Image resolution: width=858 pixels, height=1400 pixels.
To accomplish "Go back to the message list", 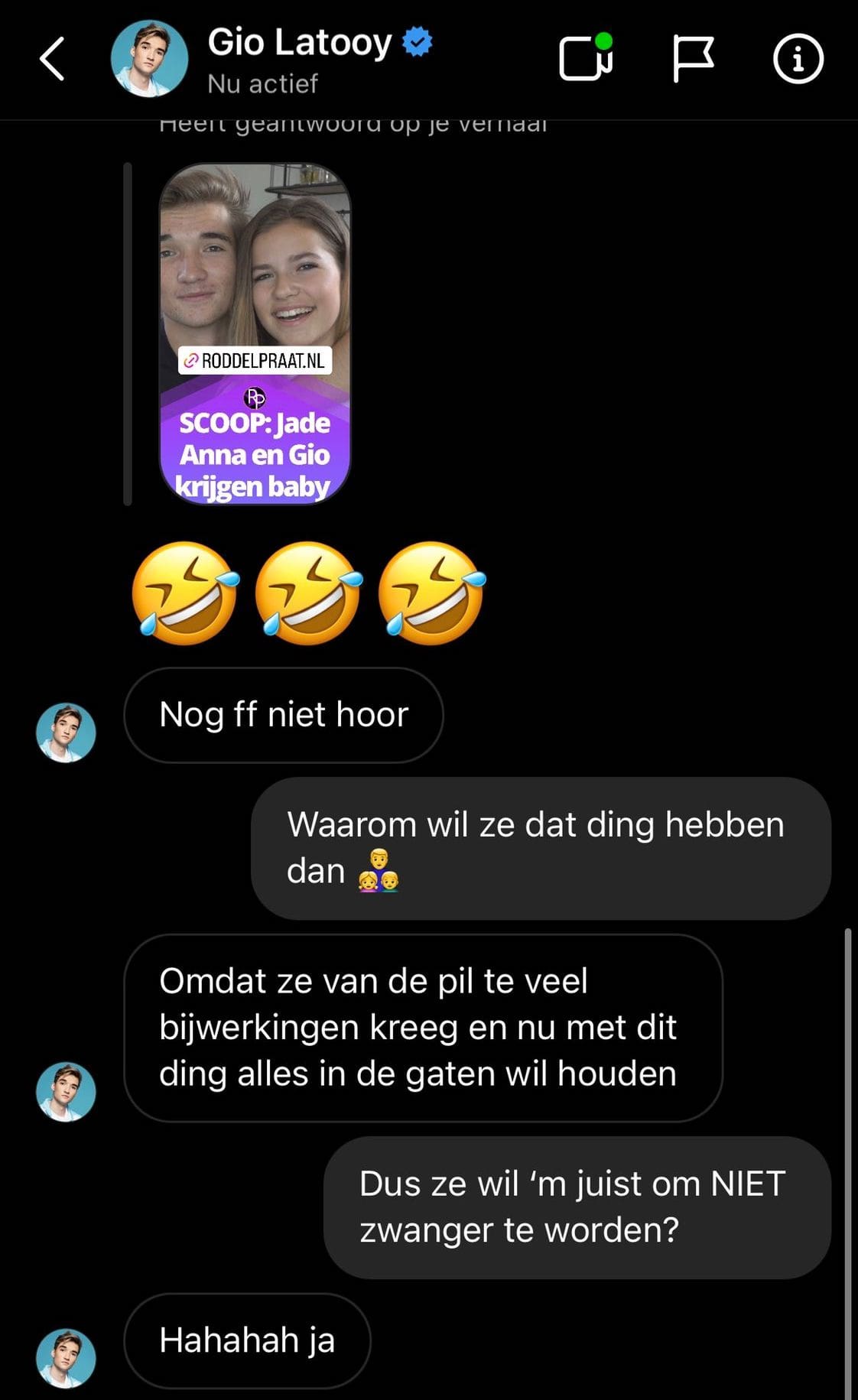I will [52, 59].
